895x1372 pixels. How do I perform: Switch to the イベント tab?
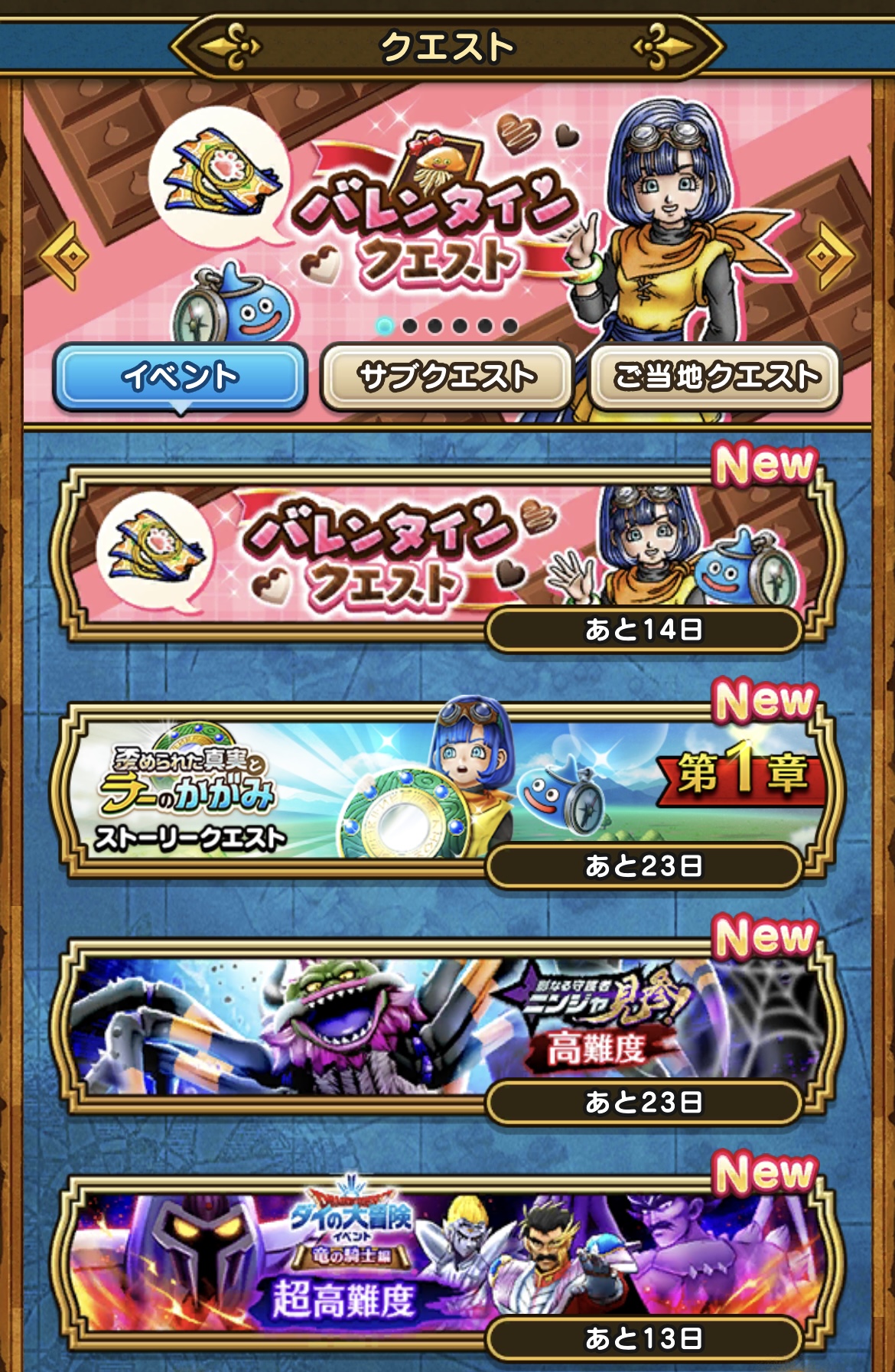180,376
